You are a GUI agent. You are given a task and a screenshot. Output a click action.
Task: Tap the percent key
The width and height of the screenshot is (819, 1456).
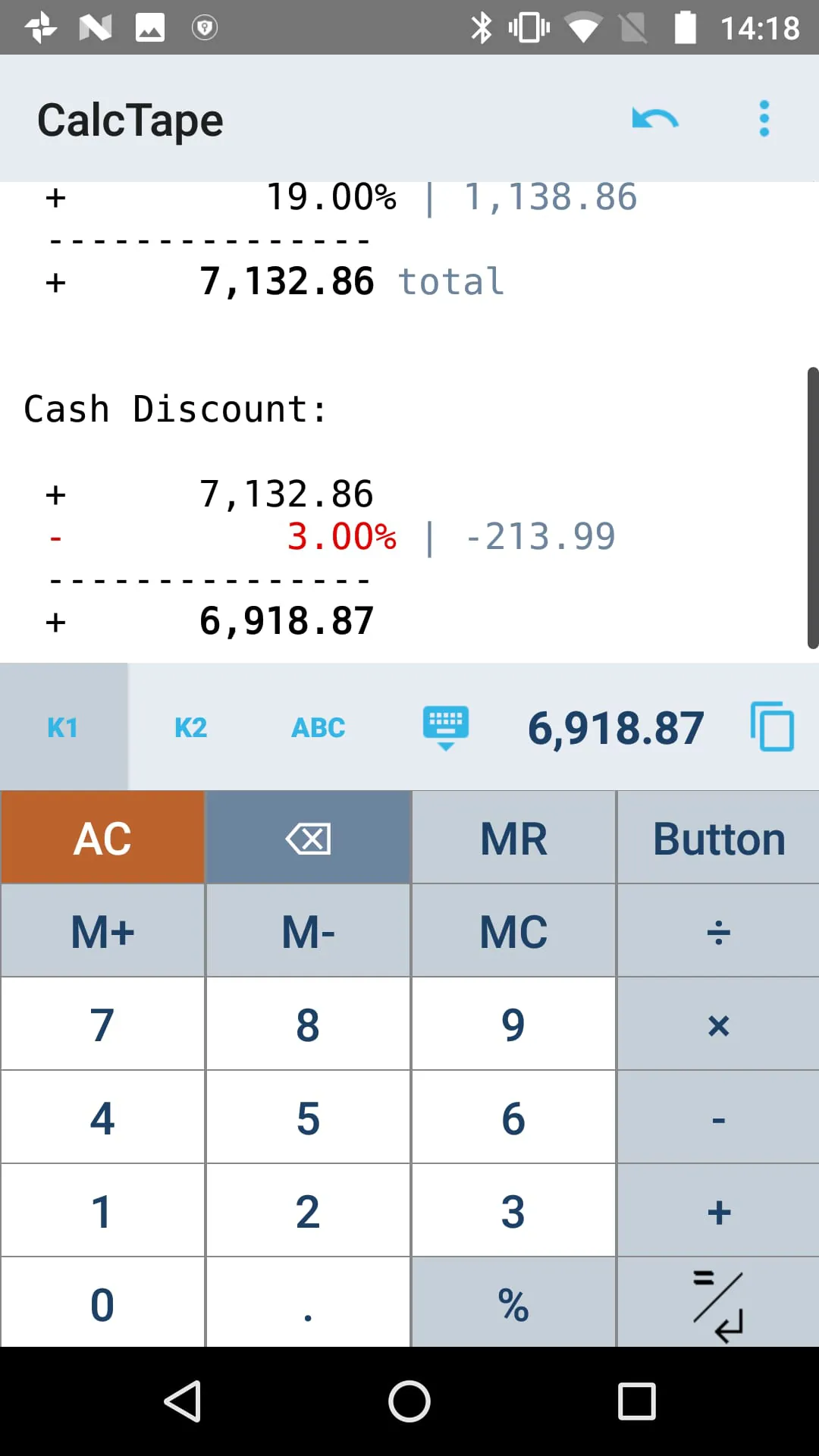(513, 1302)
